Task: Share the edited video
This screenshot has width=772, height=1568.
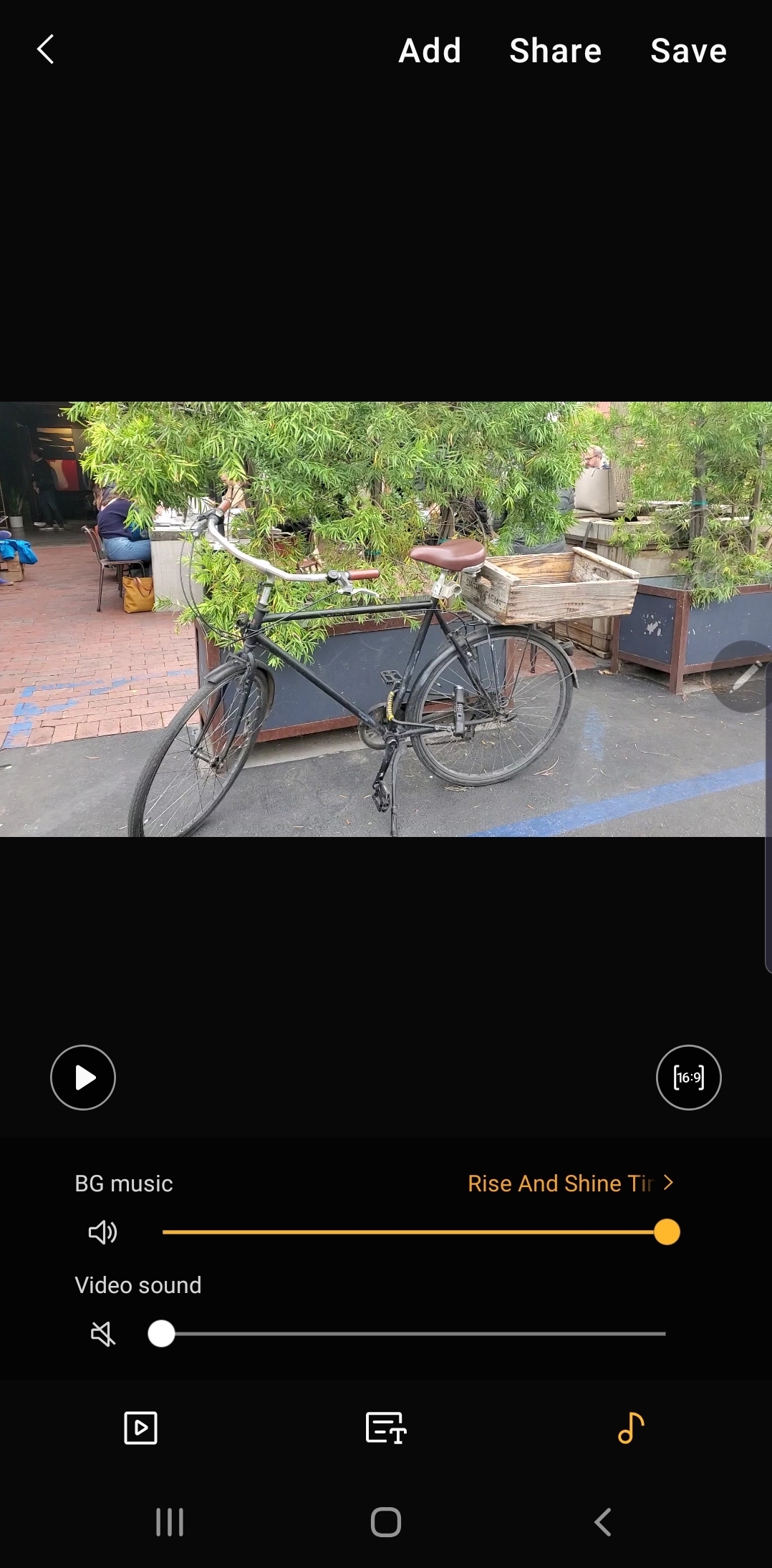Action: coord(556,51)
